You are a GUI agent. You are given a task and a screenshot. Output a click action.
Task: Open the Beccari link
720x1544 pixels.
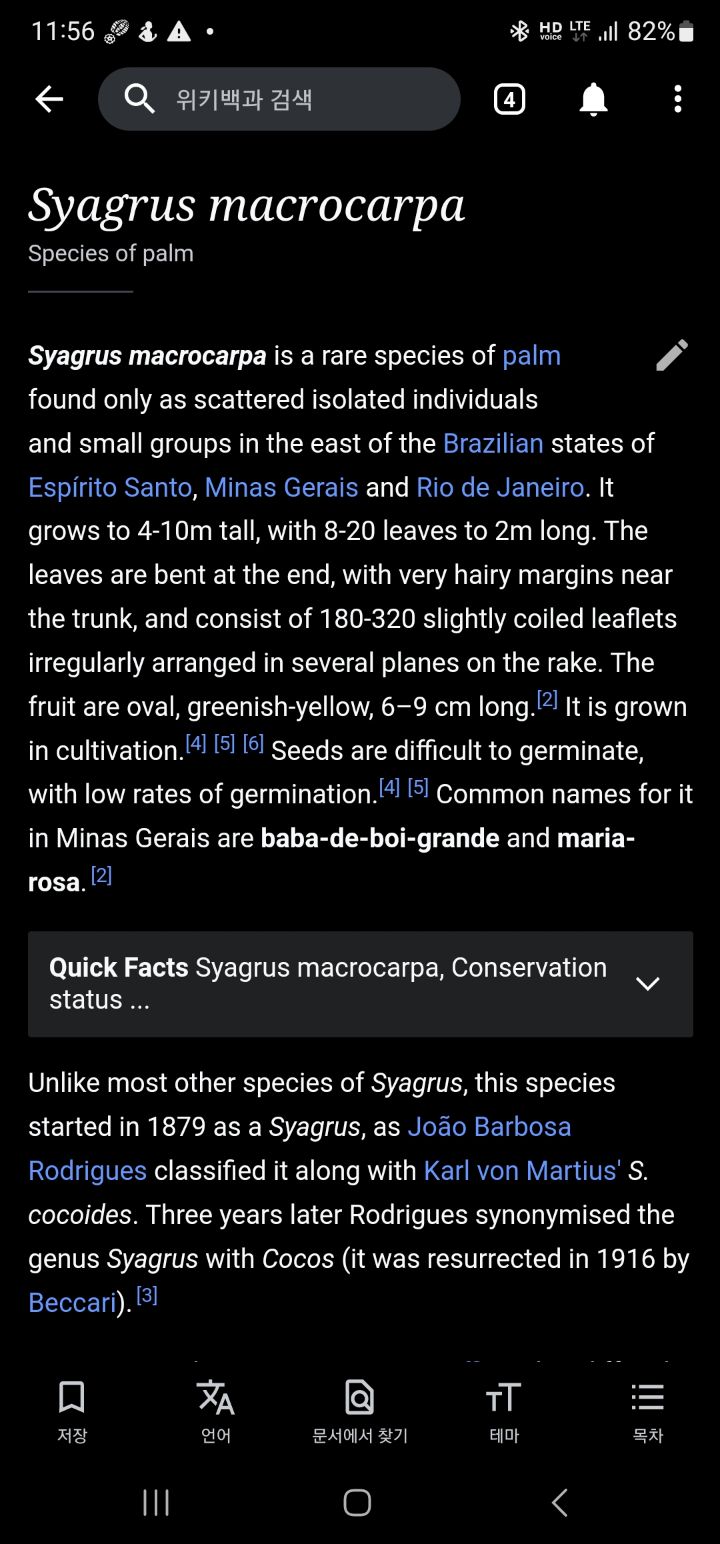tap(72, 1303)
